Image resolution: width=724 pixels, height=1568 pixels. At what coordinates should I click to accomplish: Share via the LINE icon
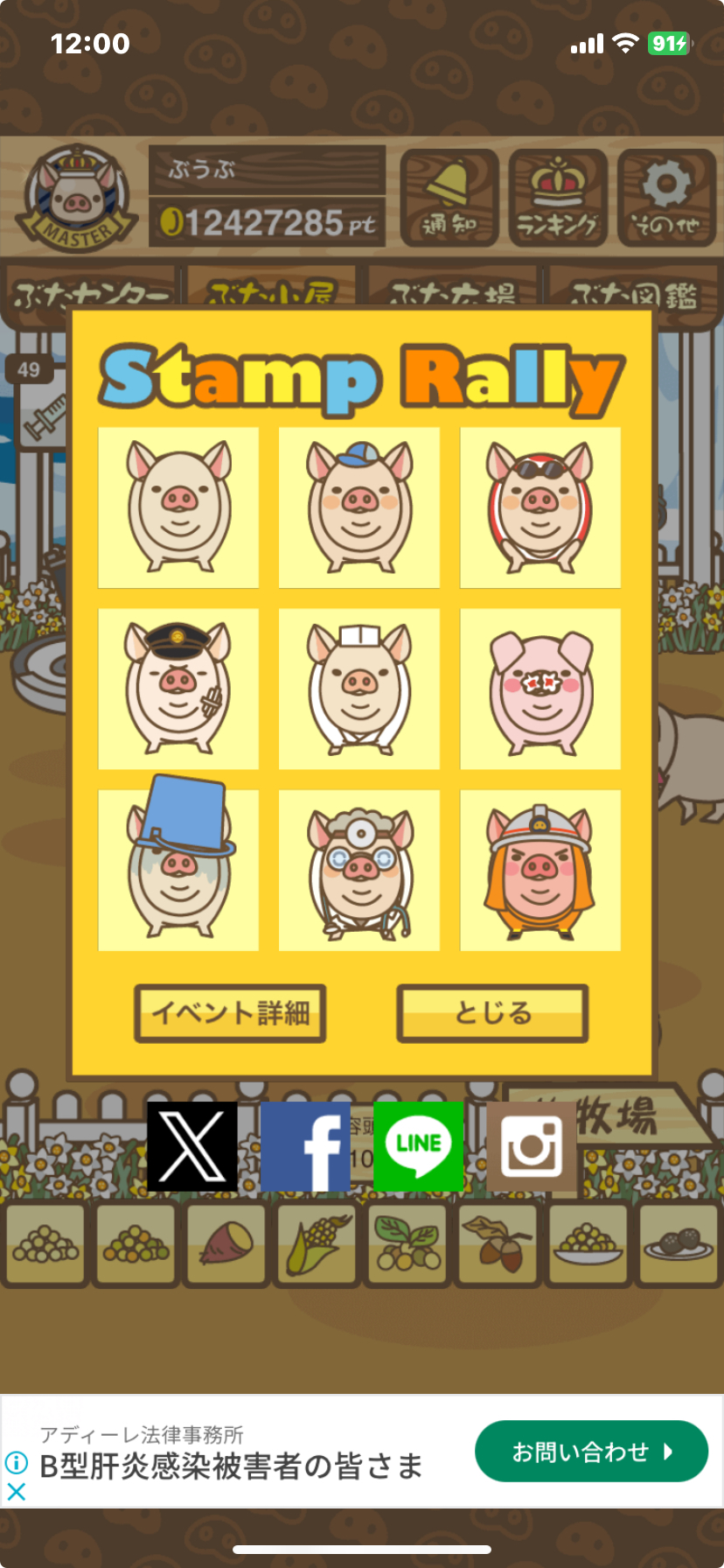[418, 1146]
